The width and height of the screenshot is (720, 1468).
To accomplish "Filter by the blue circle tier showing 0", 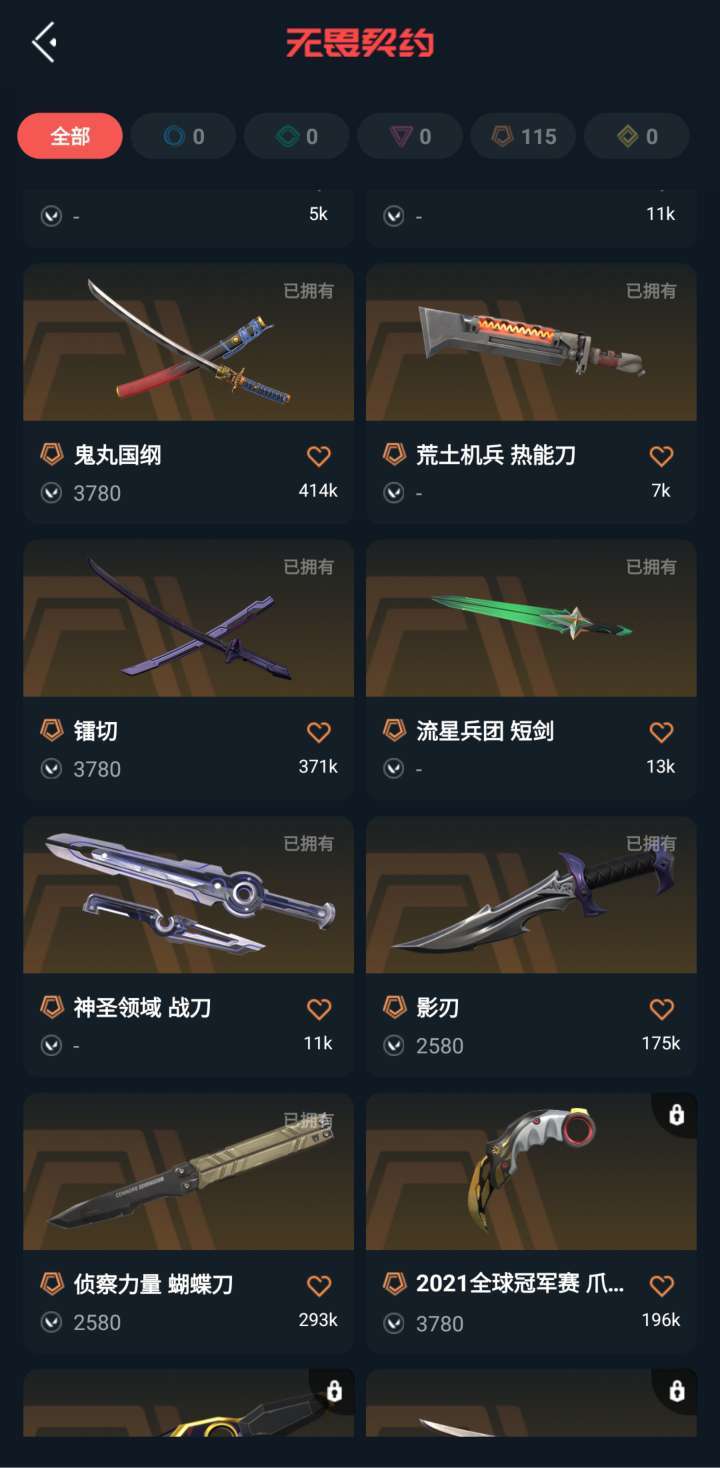I will click(x=183, y=136).
